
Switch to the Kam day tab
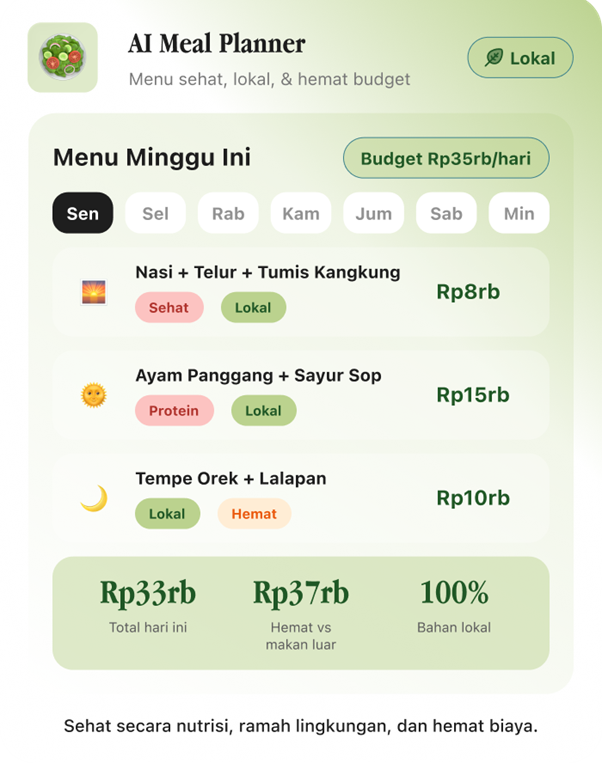[x=301, y=213]
